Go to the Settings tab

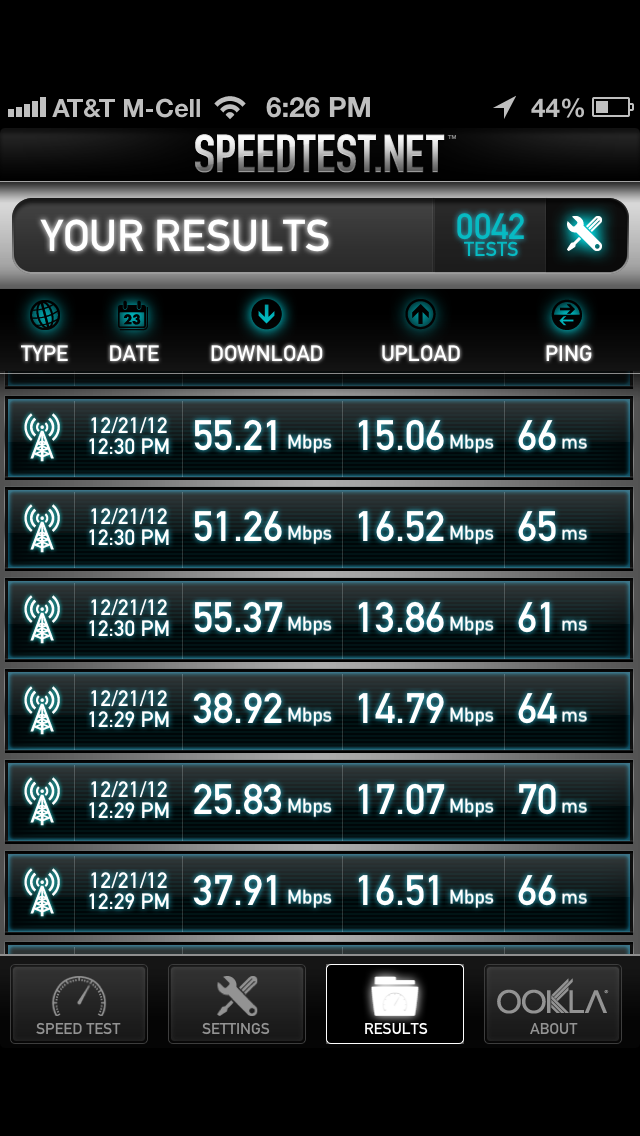tap(236, 1004)
